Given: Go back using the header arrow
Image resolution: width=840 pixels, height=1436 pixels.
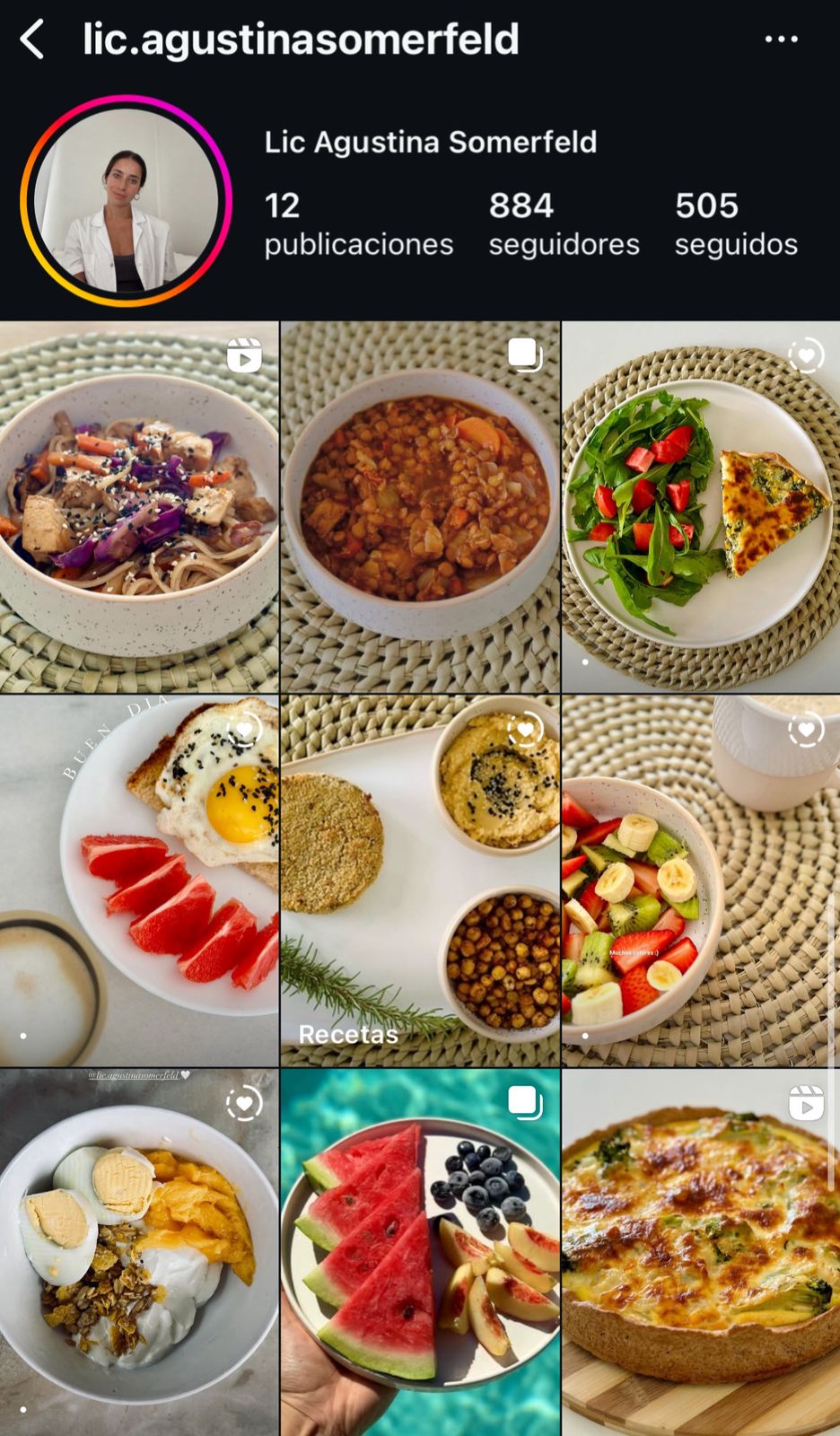Looking at the screenshot, I should pyautogui.click(x=32, y=40).
